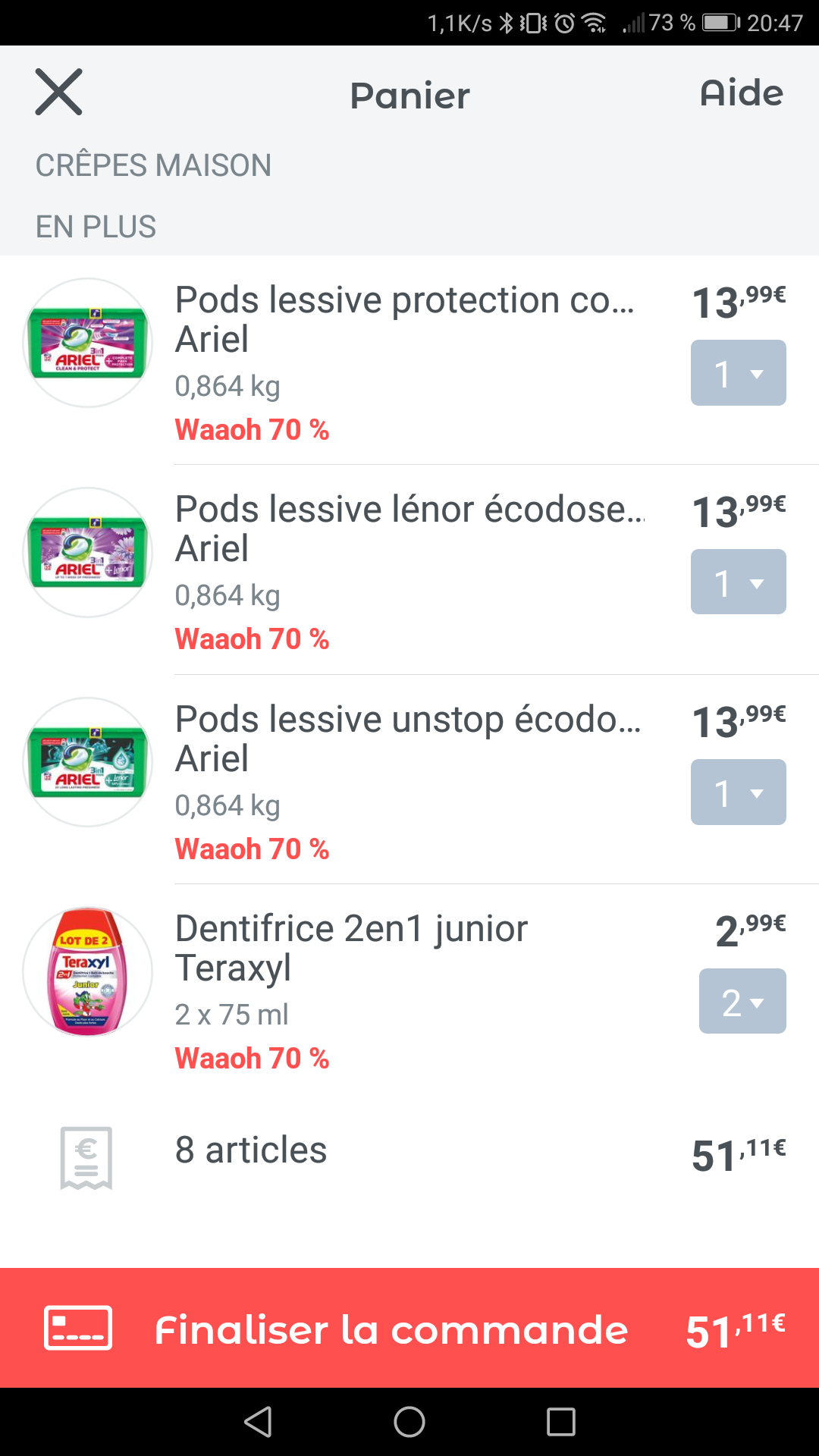Go to the system home screen

(409, 1422)
